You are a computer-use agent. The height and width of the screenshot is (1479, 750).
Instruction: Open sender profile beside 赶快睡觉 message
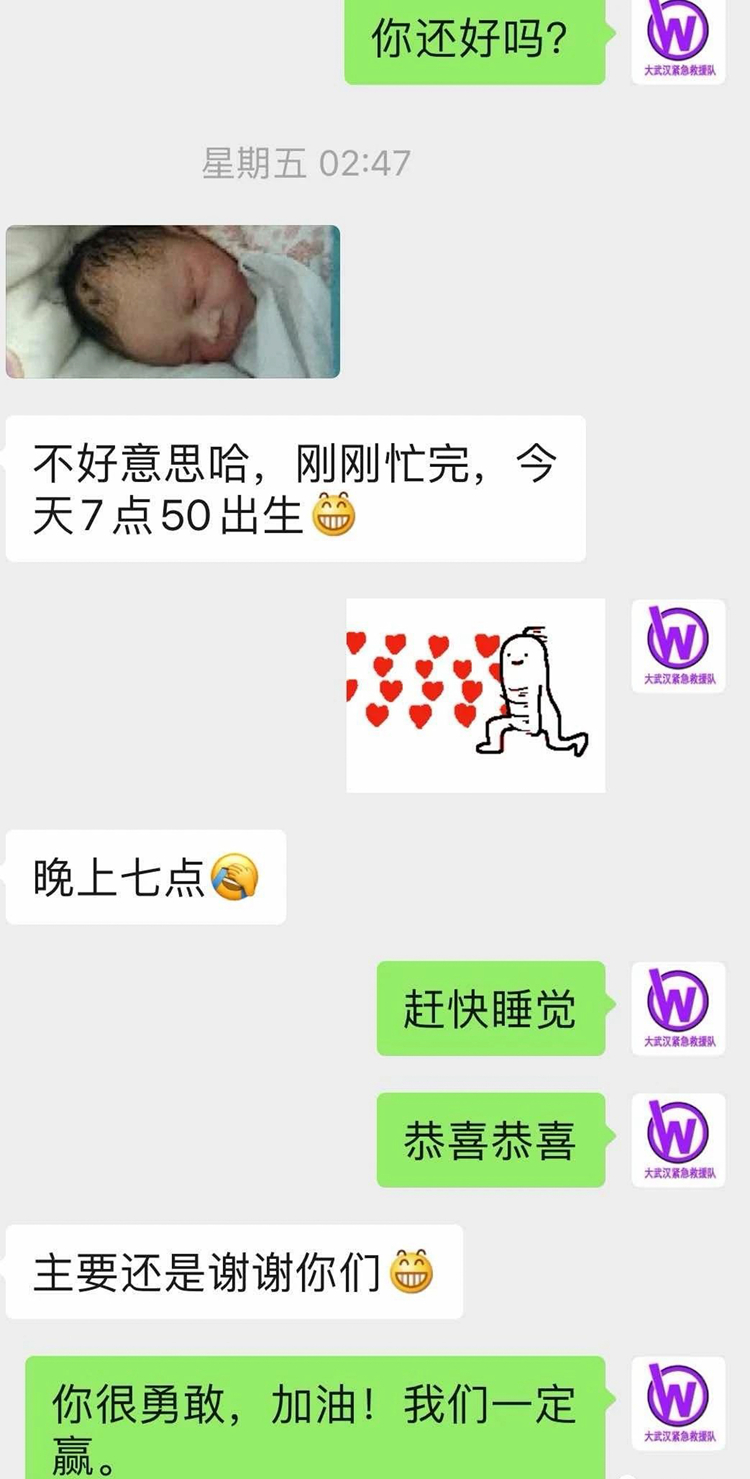[678, 1008]
